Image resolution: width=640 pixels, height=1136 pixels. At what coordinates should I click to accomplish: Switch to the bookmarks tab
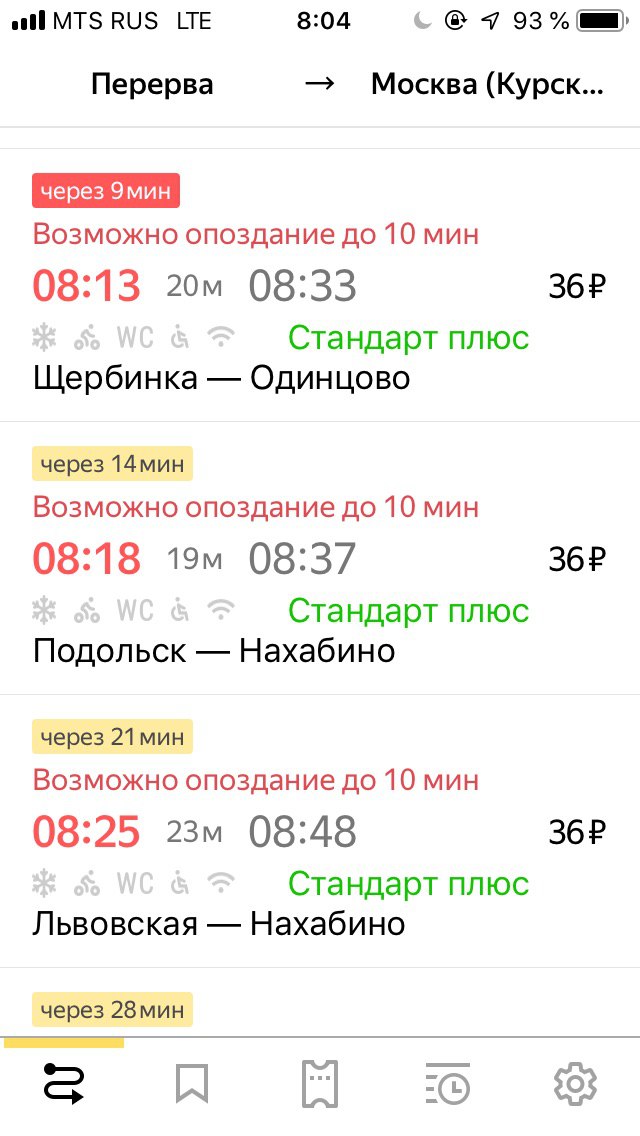(x=192, y=1084)
